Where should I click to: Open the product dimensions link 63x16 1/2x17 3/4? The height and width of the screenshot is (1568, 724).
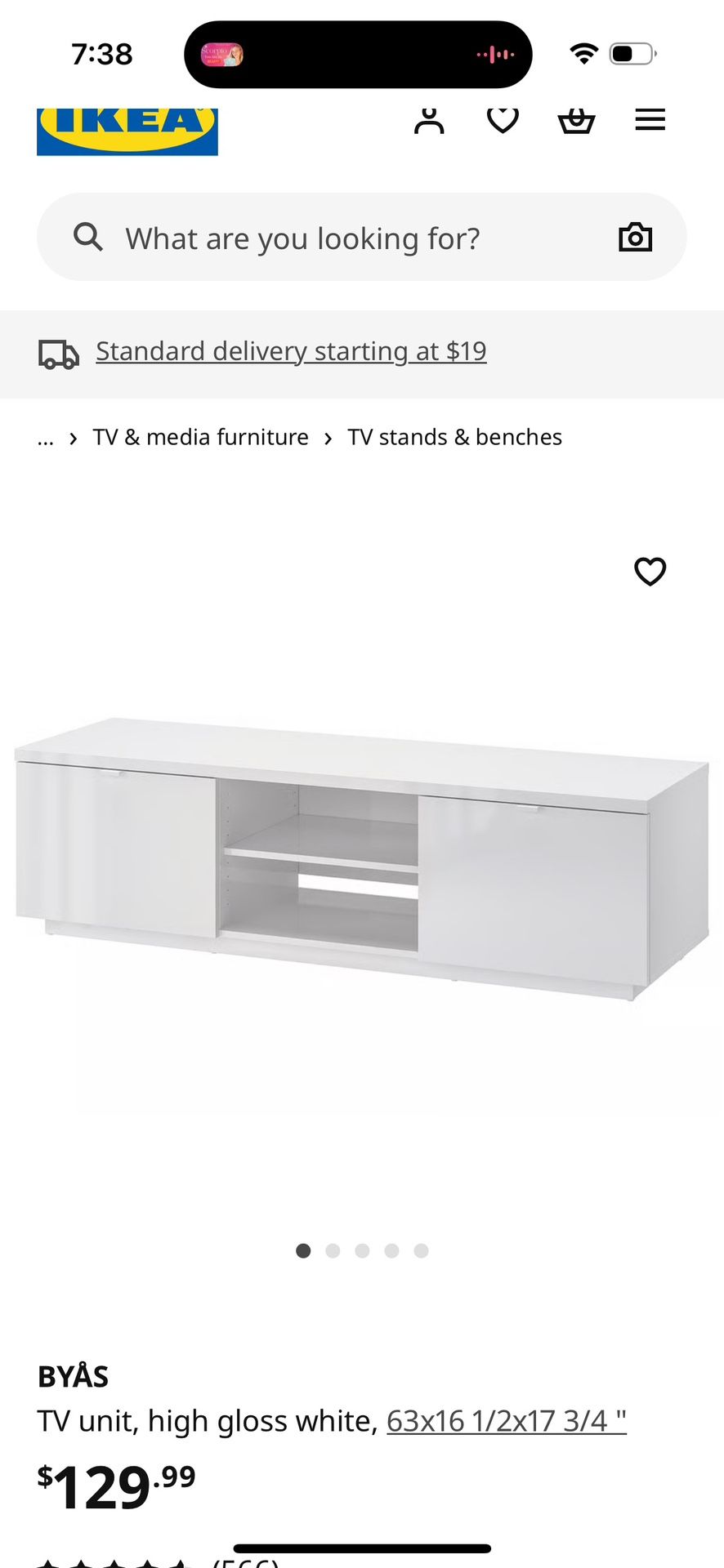point(505,1420)
